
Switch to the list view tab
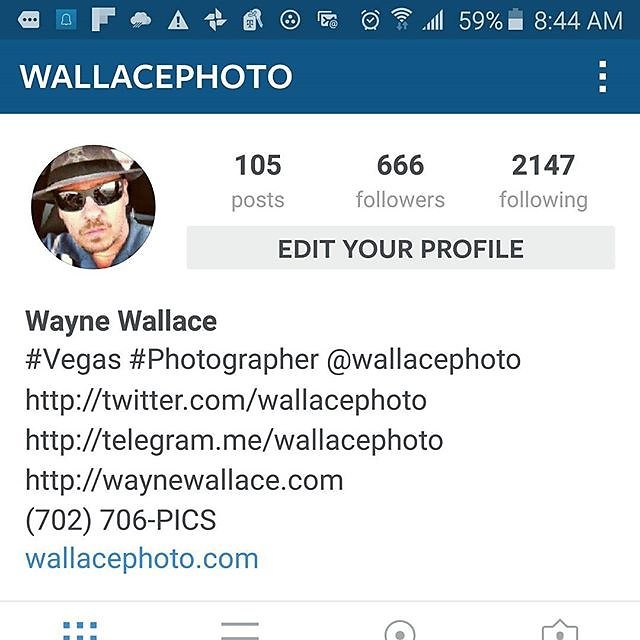pos(240,630)
